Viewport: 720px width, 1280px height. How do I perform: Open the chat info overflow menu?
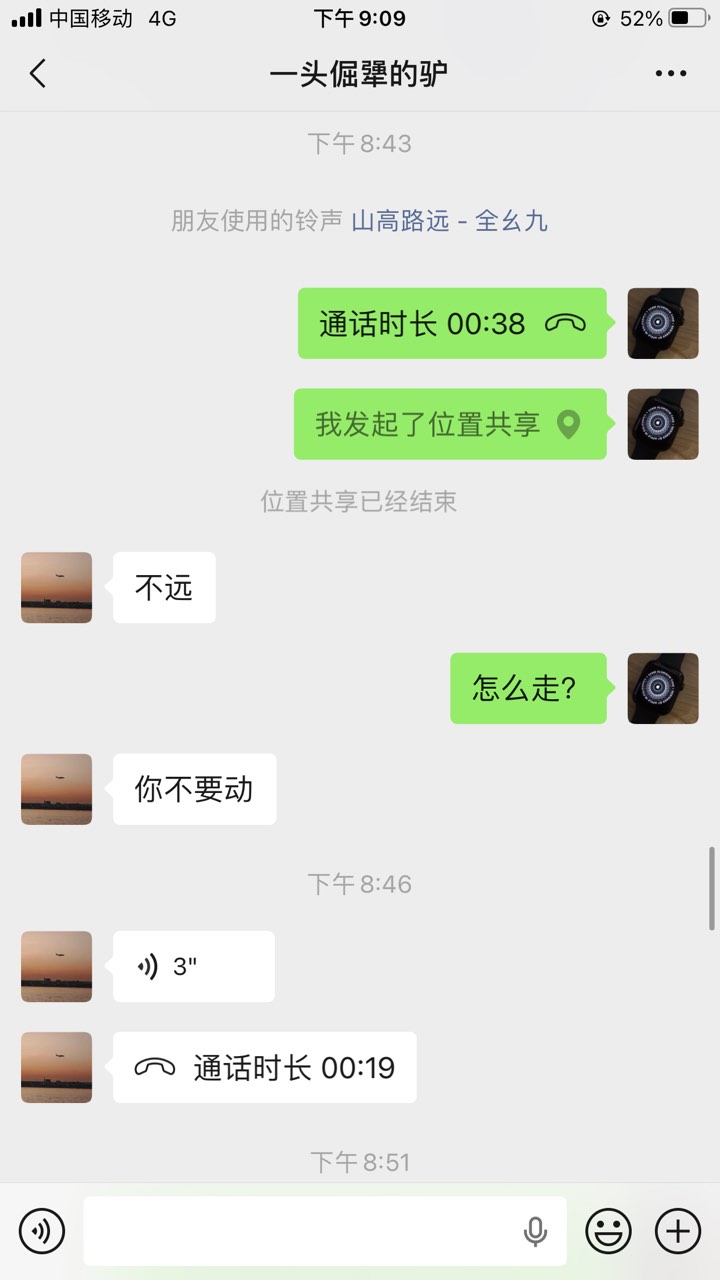670,74
